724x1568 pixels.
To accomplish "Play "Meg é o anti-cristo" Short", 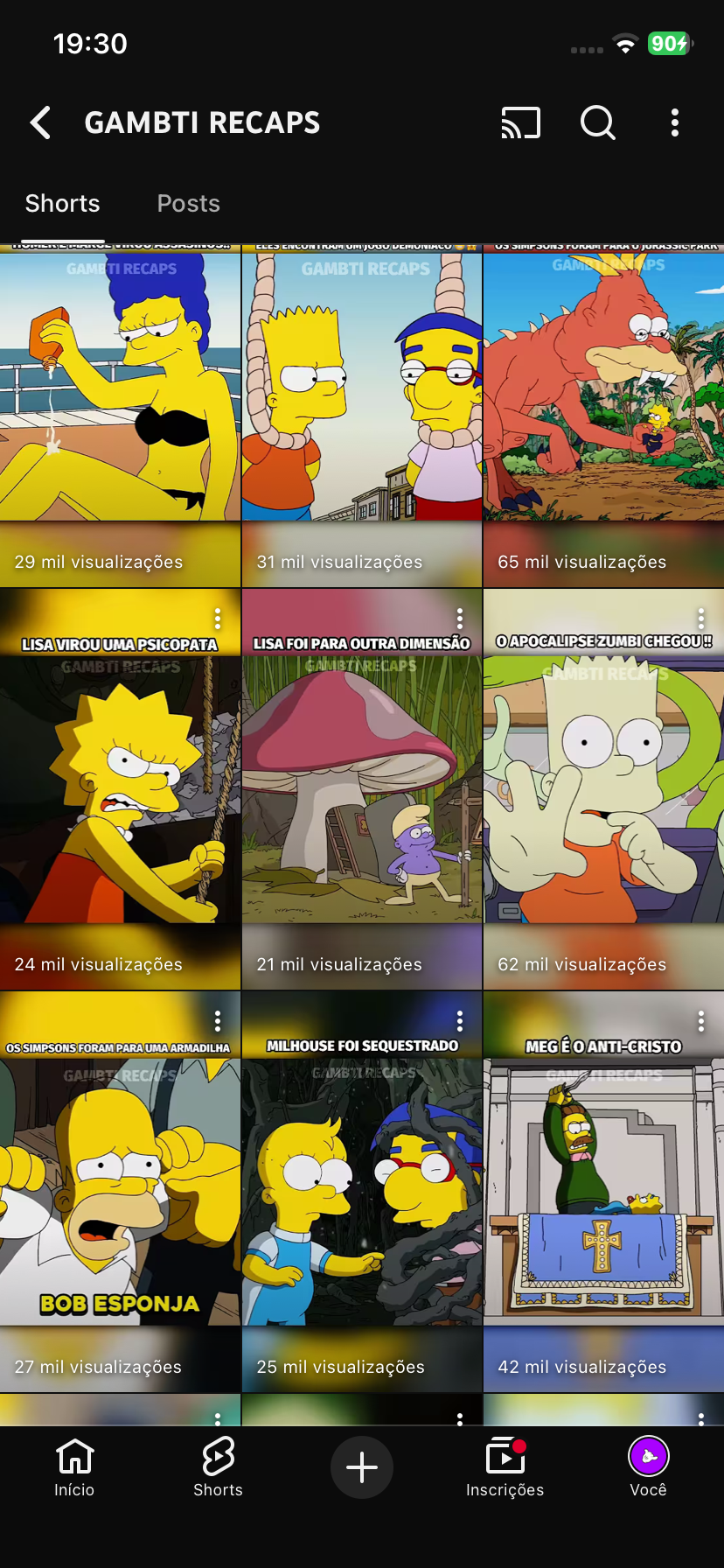I will [603, 1190].
